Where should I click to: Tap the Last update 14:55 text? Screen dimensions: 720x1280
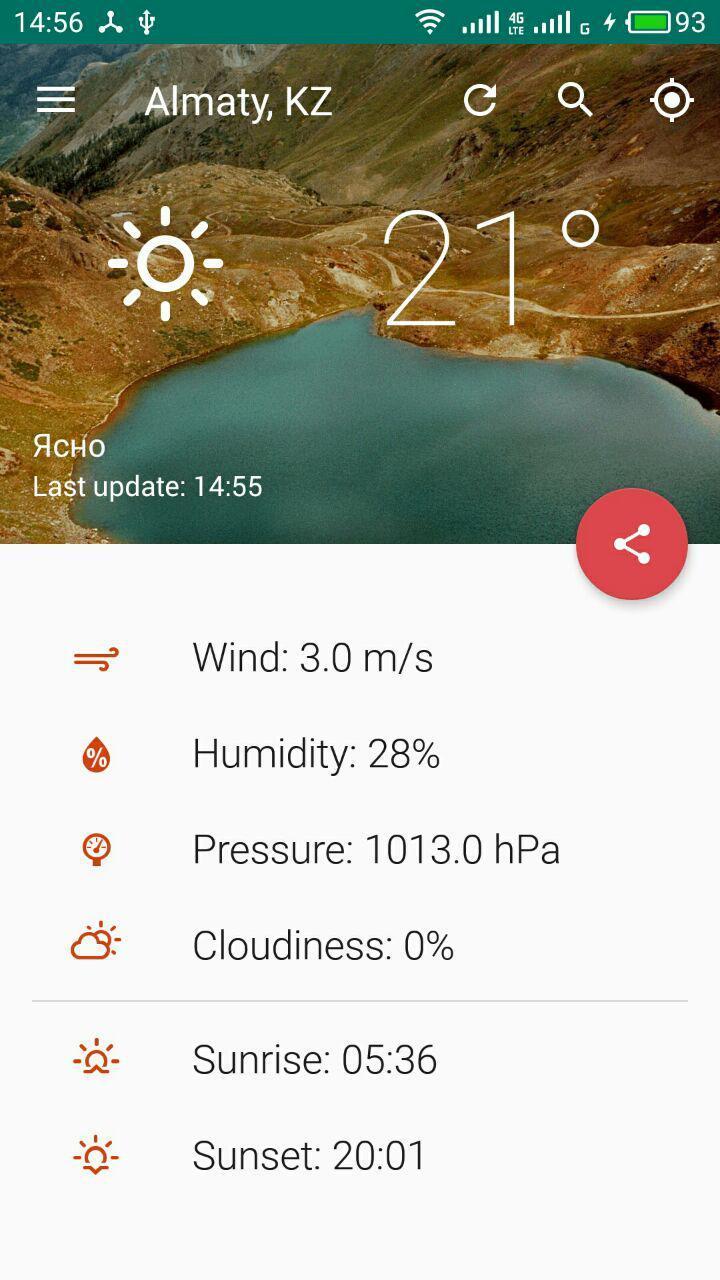click(146, 487)
